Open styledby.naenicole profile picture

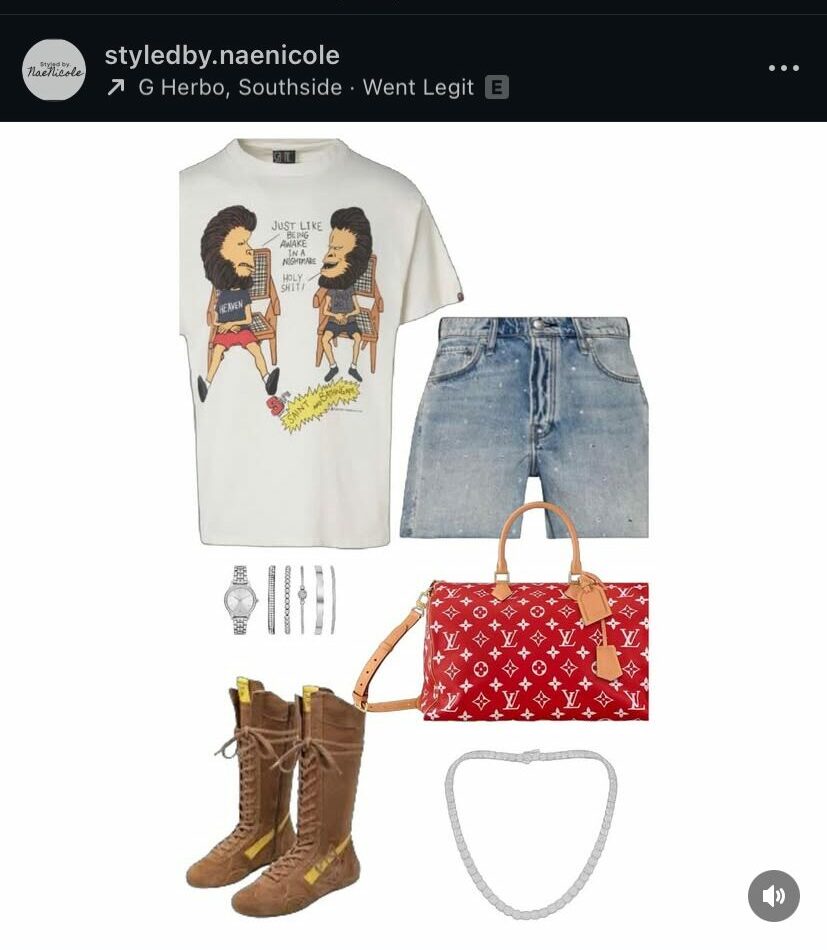point(54,70)
